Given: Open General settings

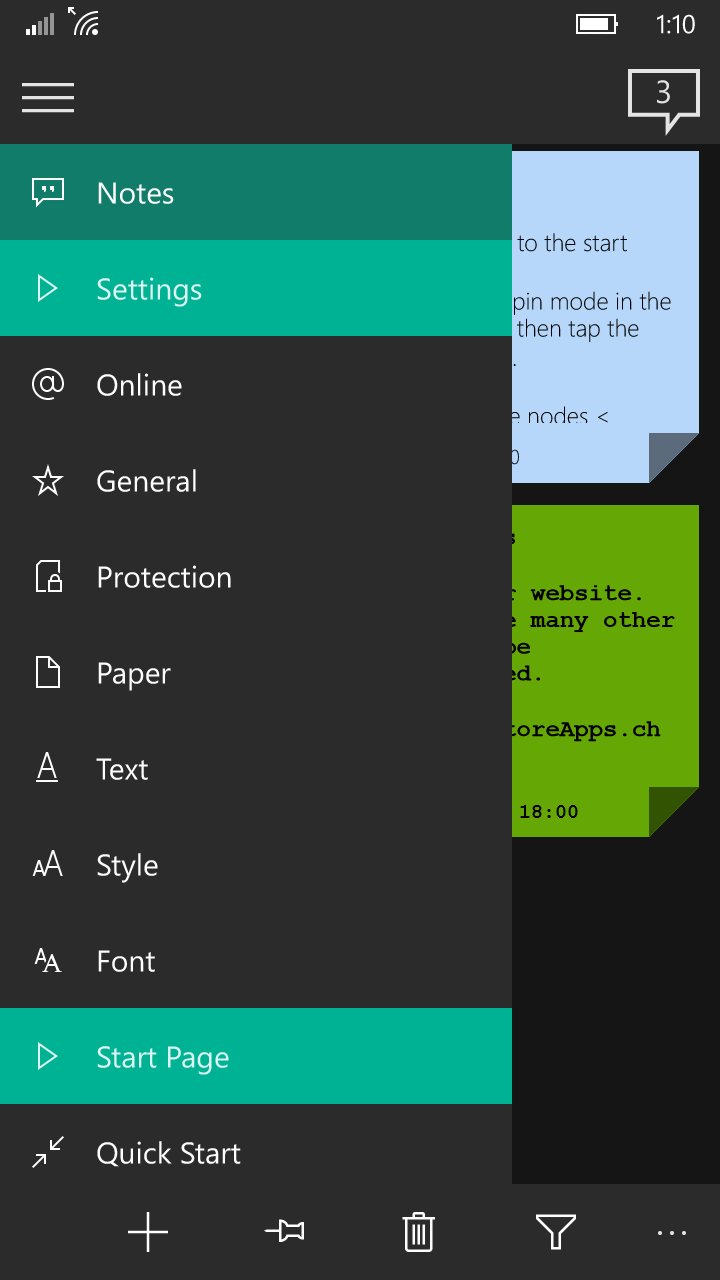Looking at the screenshot, I should 256,480.
